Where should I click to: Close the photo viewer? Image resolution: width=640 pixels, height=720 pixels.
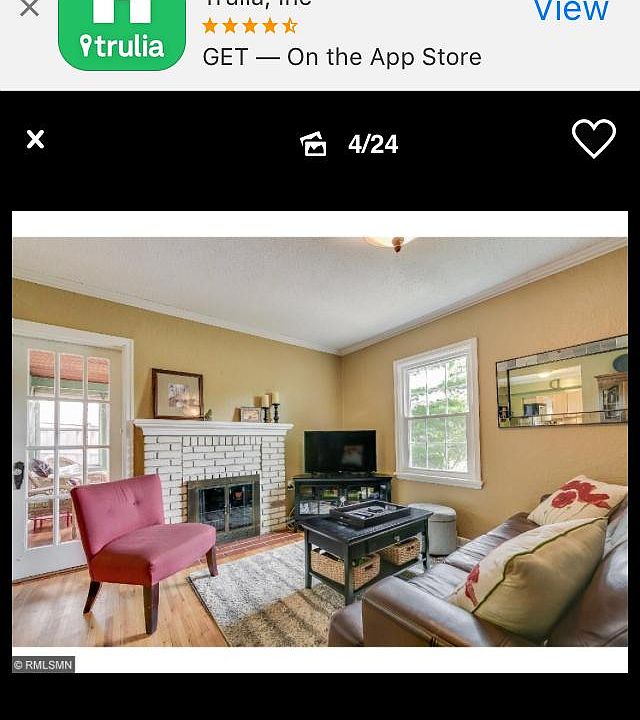coord(35,140)
